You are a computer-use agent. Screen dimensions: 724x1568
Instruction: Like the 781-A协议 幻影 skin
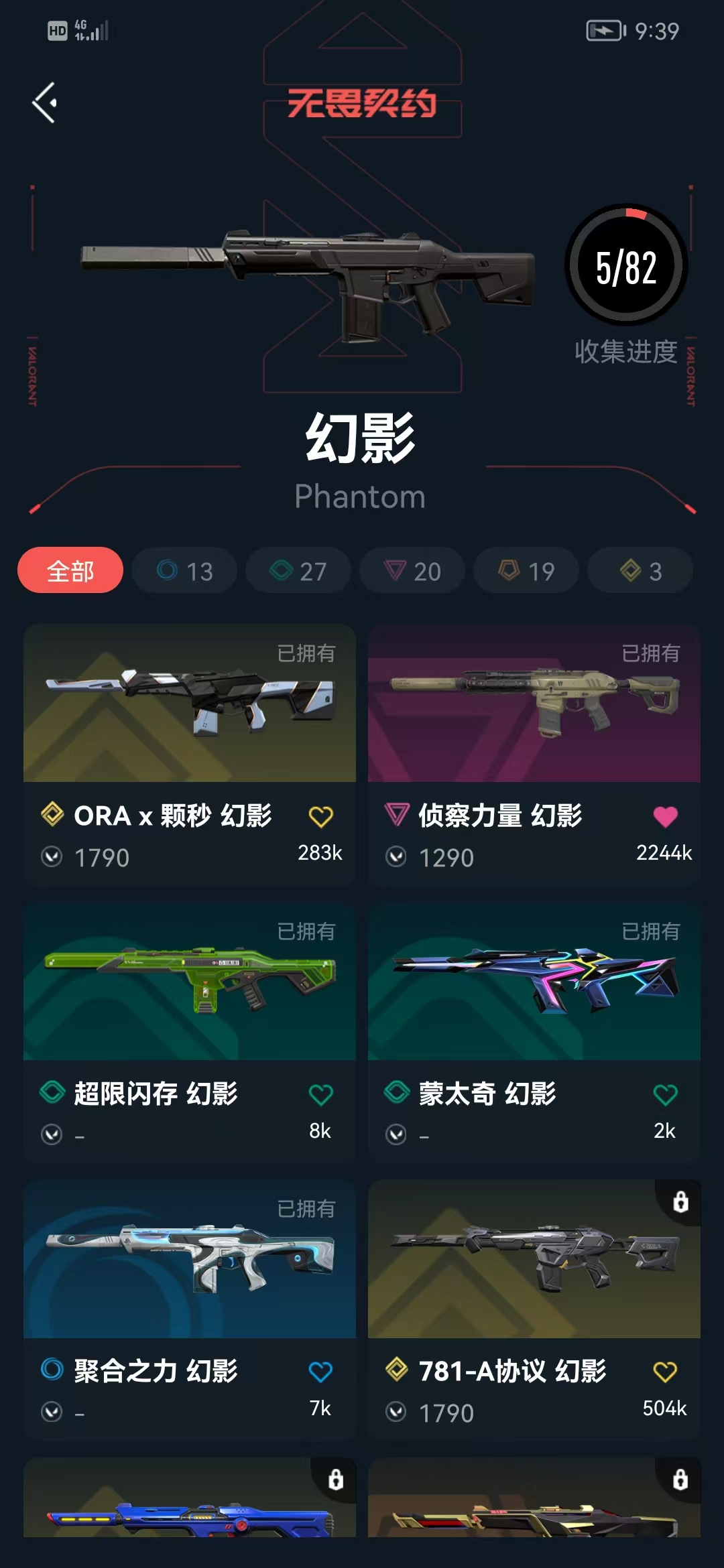coord(665,1372)
